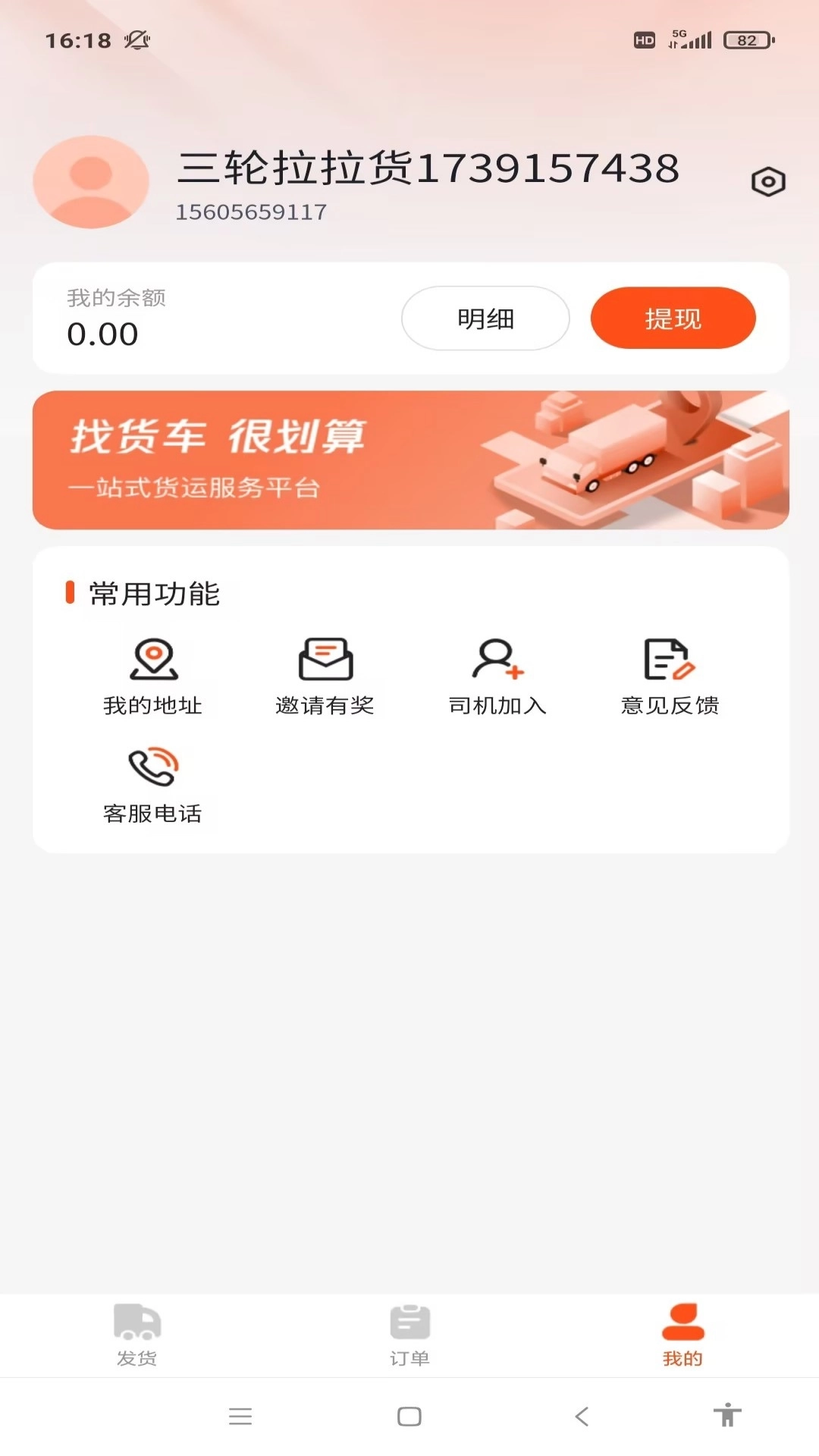
Task: Open 发货 shipping tab truck icon
Action: 136,1319
